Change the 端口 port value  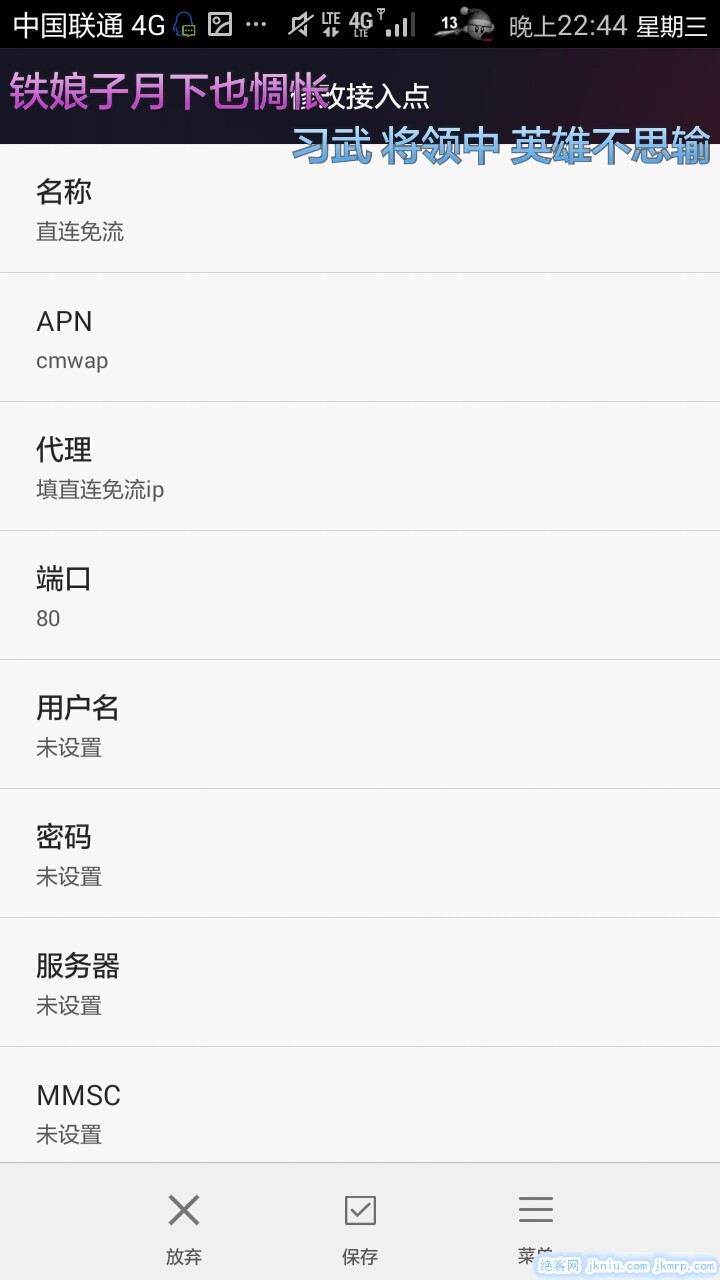click(x=360, y=596)
